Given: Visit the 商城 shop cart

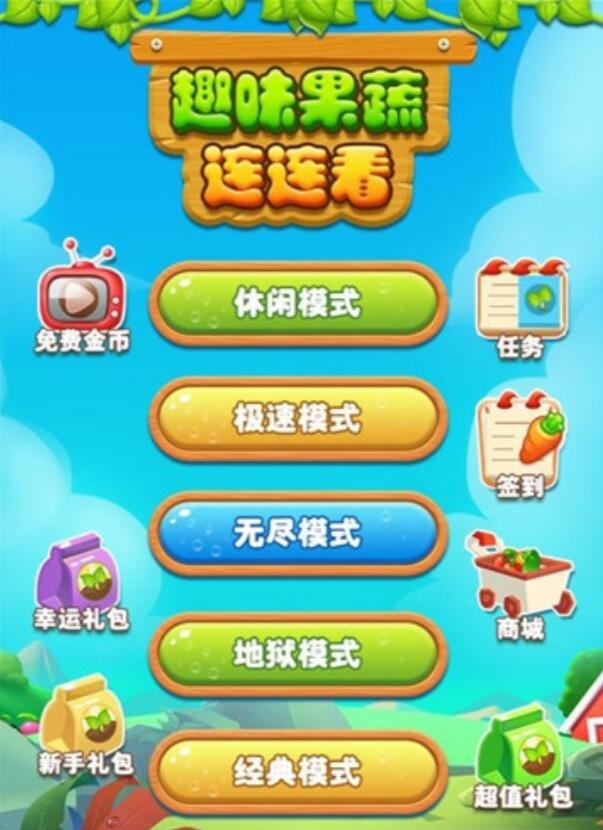Looking at the screenshot, I should (521, 580).
